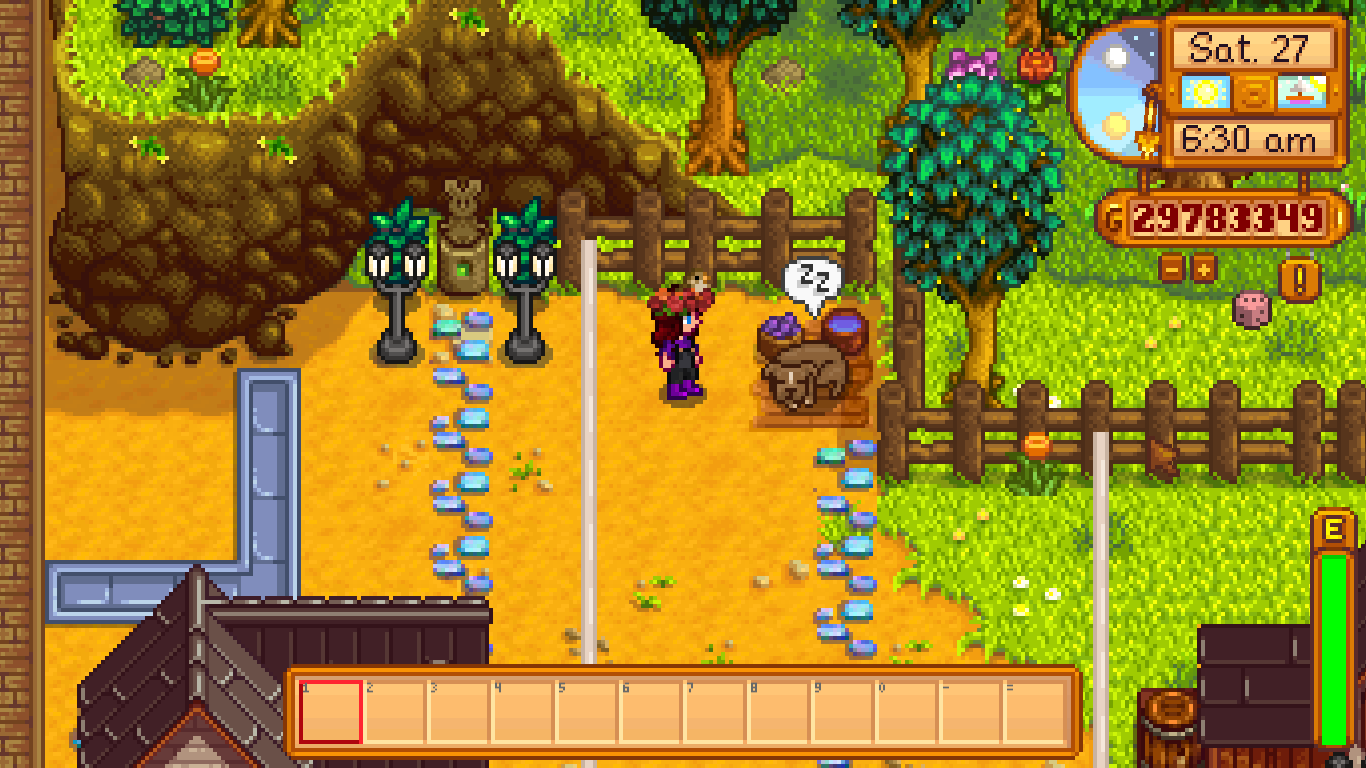Select toolbar slot 4
Viewport: 1366px width, 768px height.
[x=523, y=711]
